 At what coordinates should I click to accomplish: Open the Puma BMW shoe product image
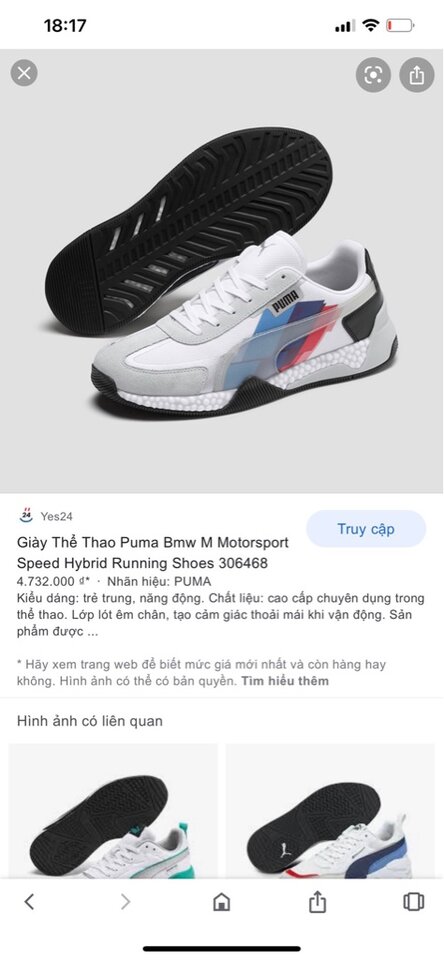click(x=222, y=271)
